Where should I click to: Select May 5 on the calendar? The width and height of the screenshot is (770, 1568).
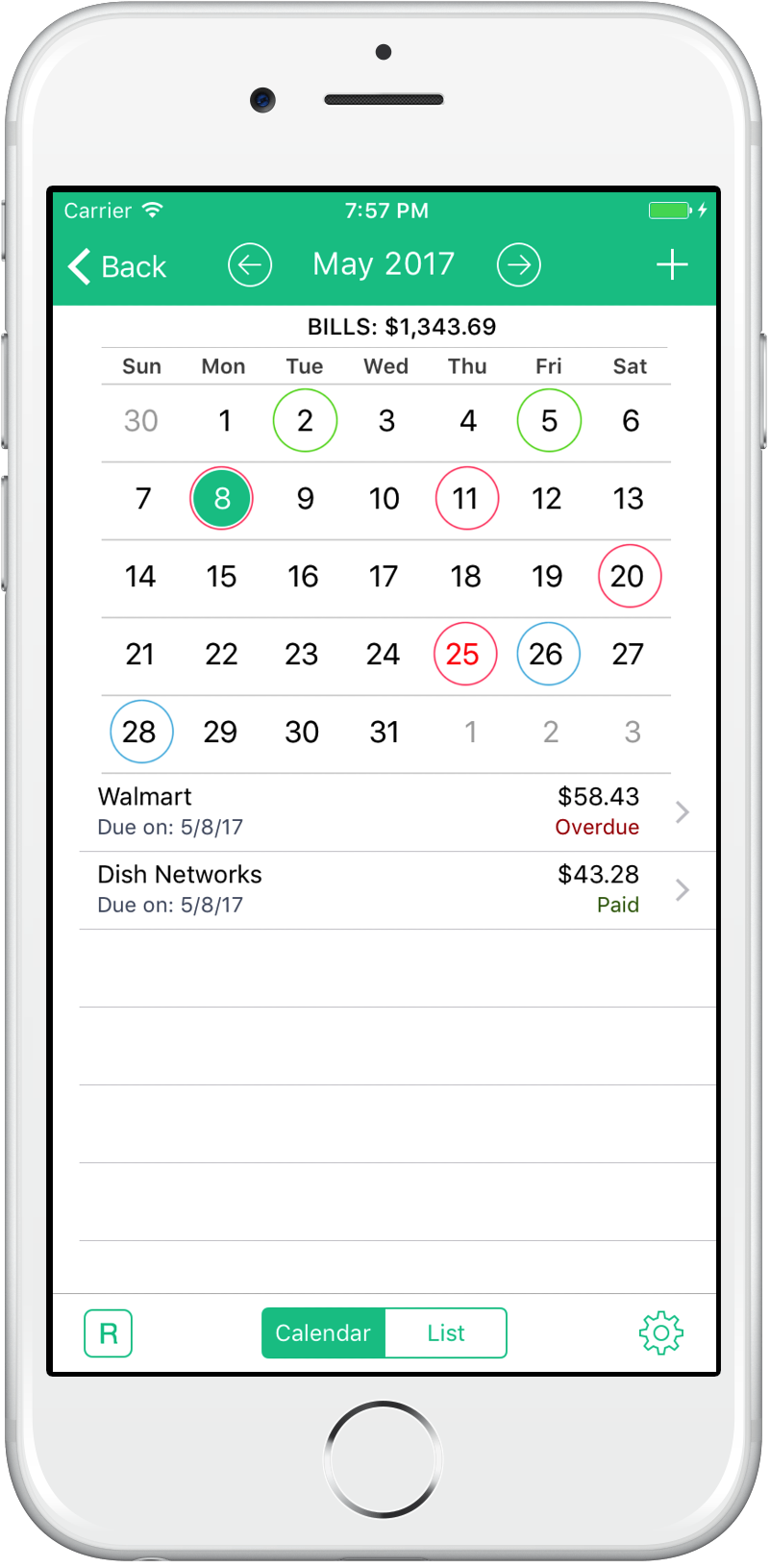tap(549, 420)
